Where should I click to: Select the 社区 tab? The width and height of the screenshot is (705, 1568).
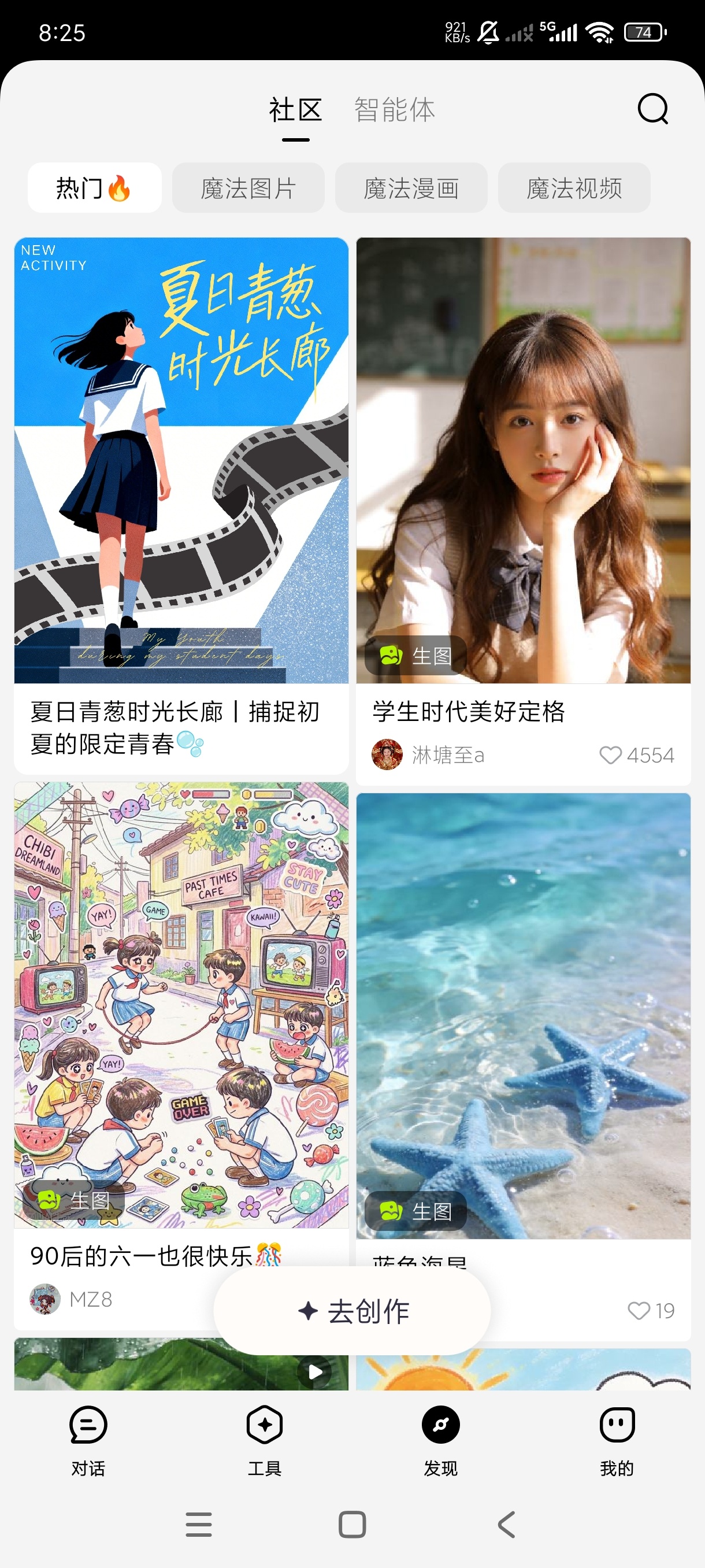coord(296,110)
